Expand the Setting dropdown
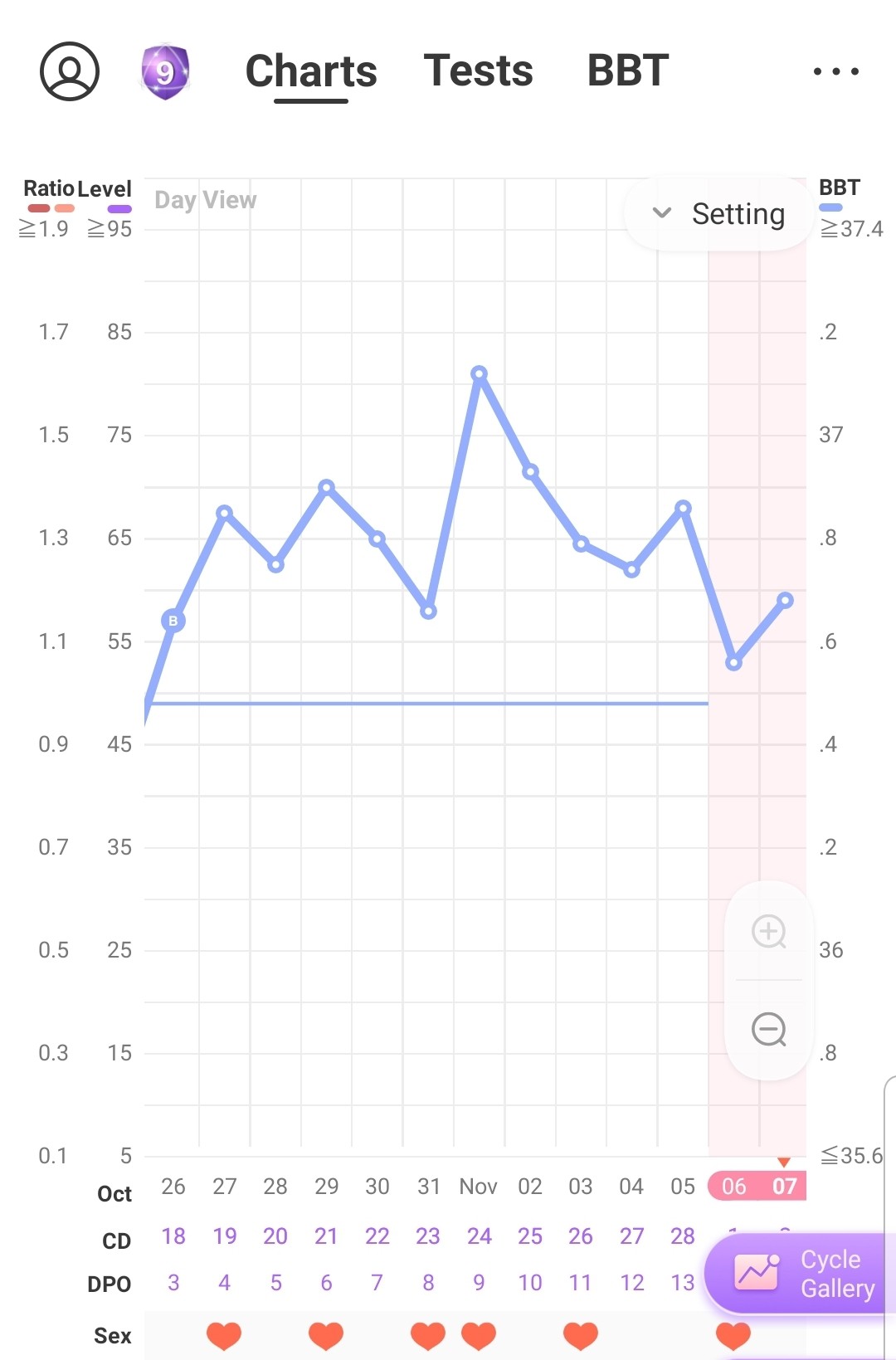This screenshot has height=1360, width=896. coord(718,214)
